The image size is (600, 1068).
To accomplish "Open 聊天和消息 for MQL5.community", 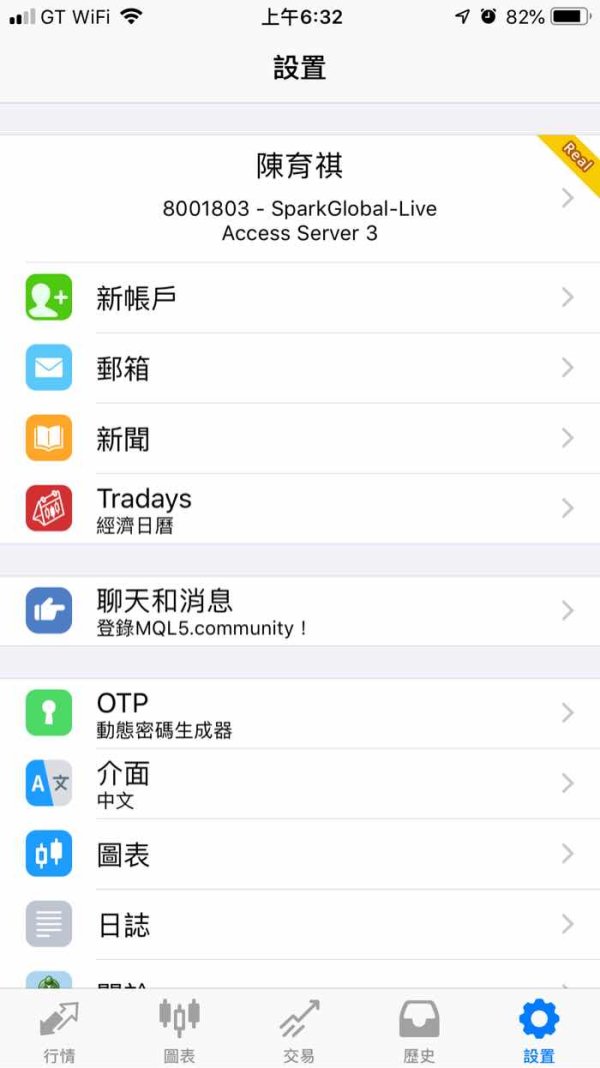I will (300, 611).
